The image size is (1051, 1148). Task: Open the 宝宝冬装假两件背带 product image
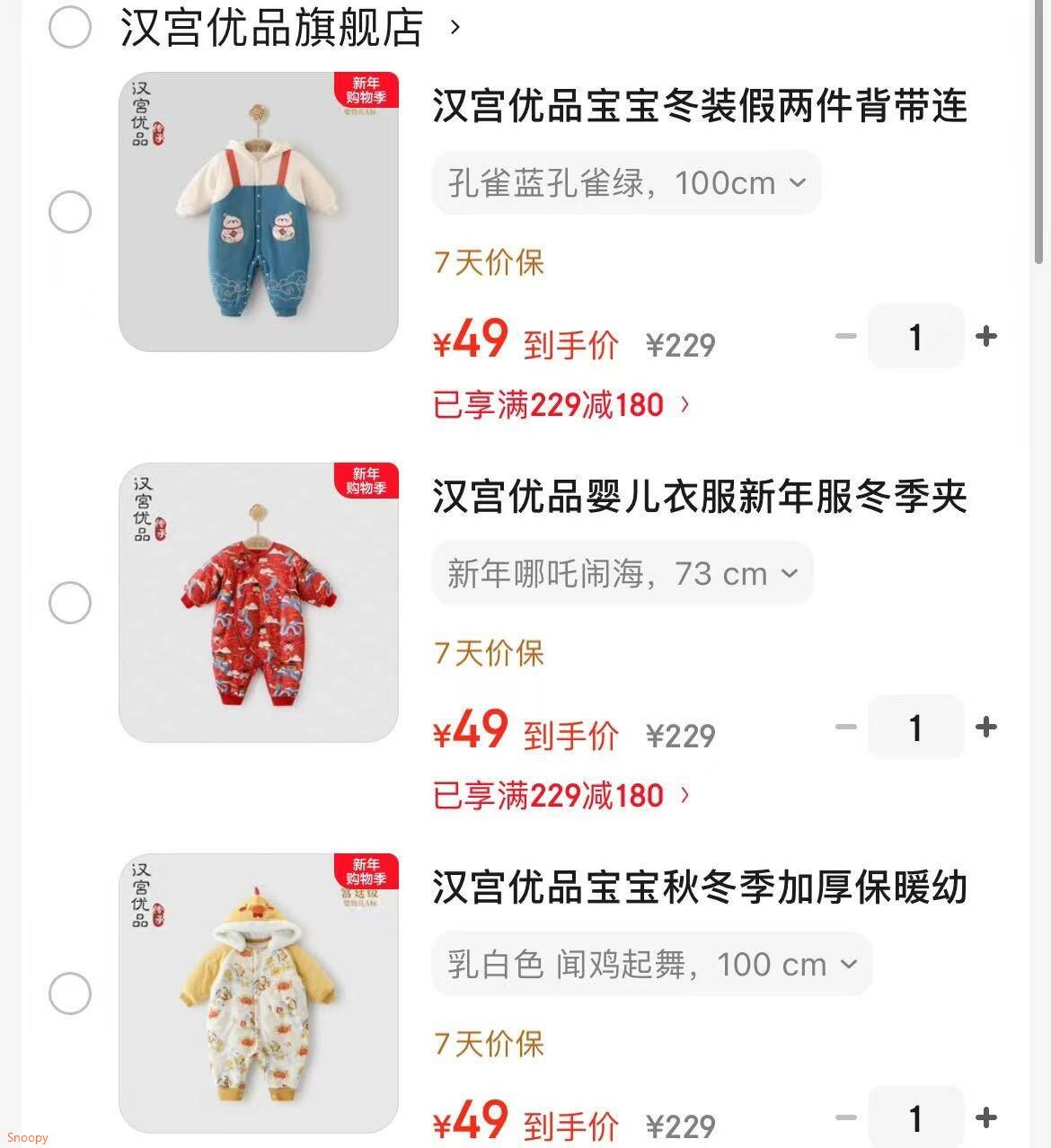pyautogui.click(x=259, y=212)
